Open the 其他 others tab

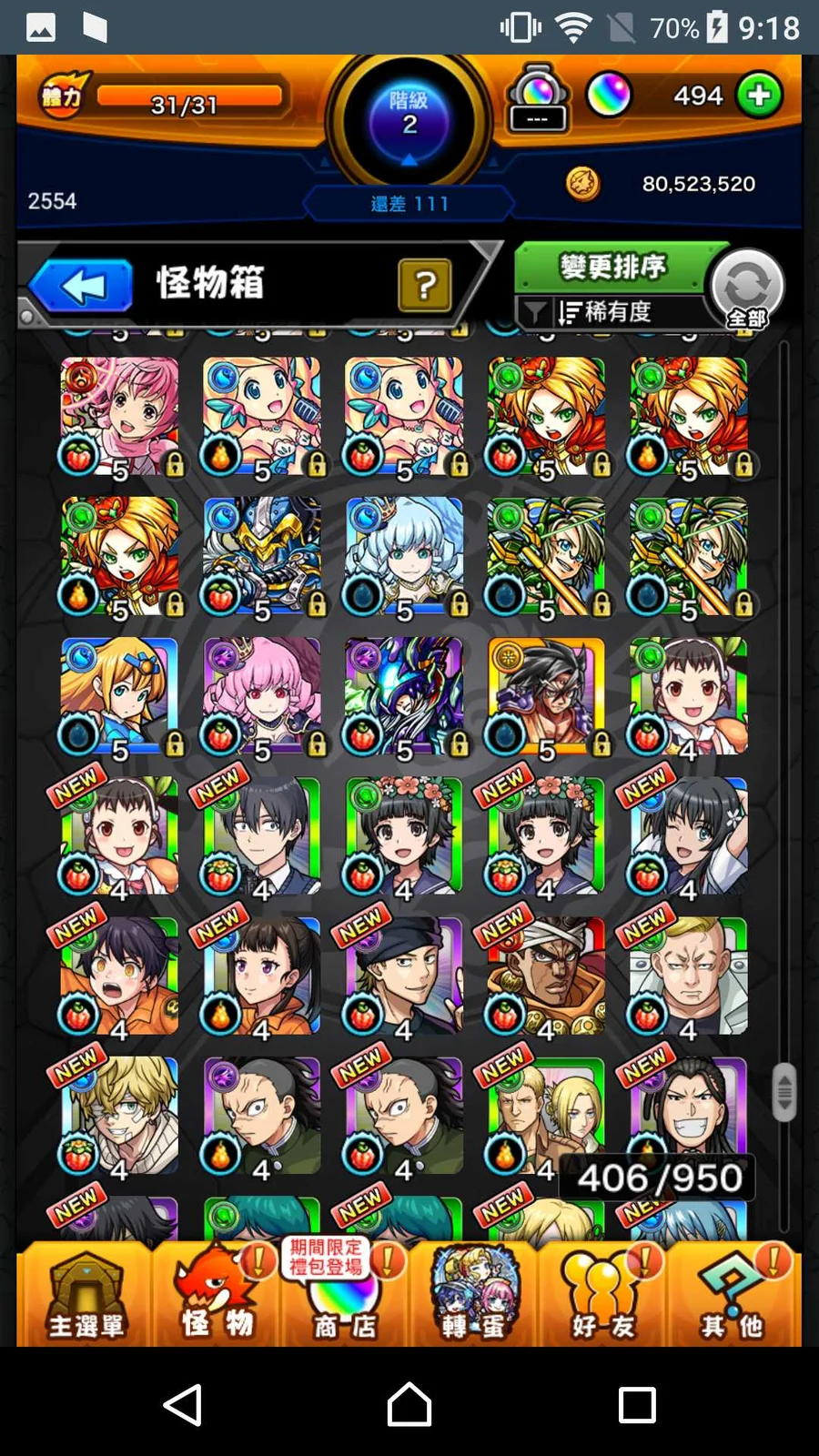(x=733, y=1295)
